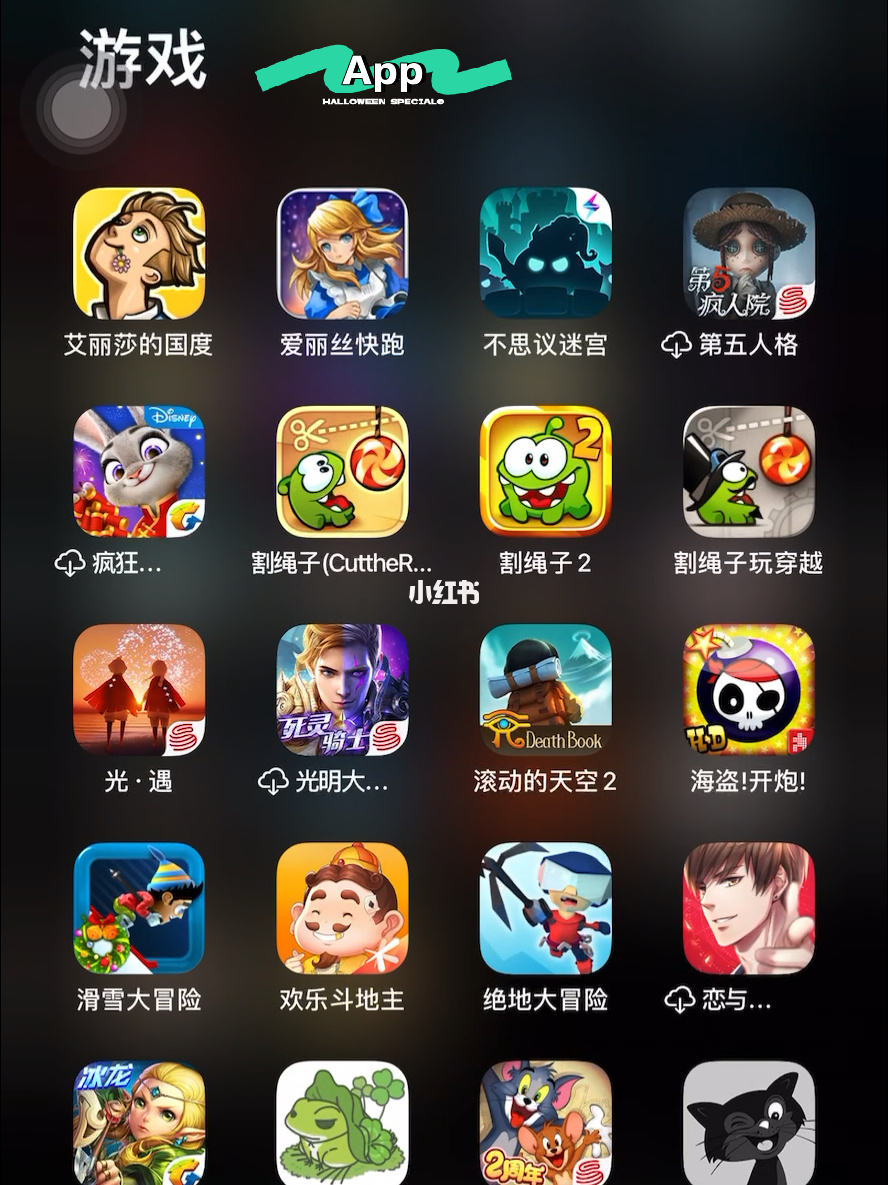Open the 恋与 game
This screenshot has width=888, height=1185.
point(748,908)
